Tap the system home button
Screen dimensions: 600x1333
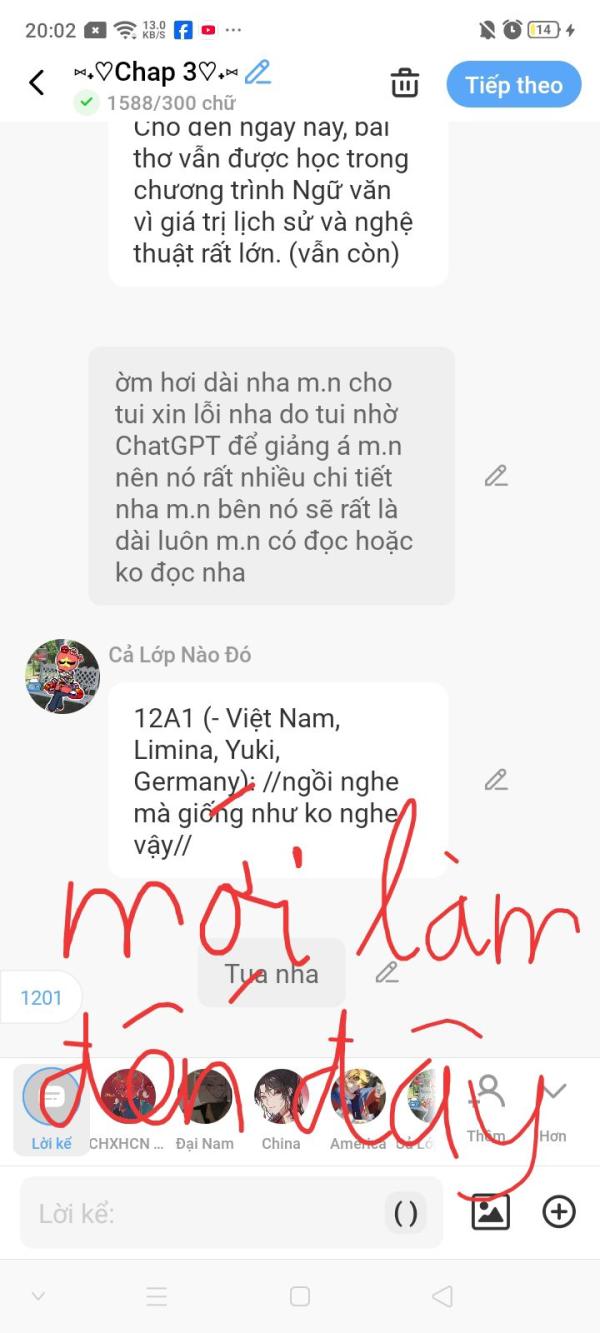[299, 1296]
